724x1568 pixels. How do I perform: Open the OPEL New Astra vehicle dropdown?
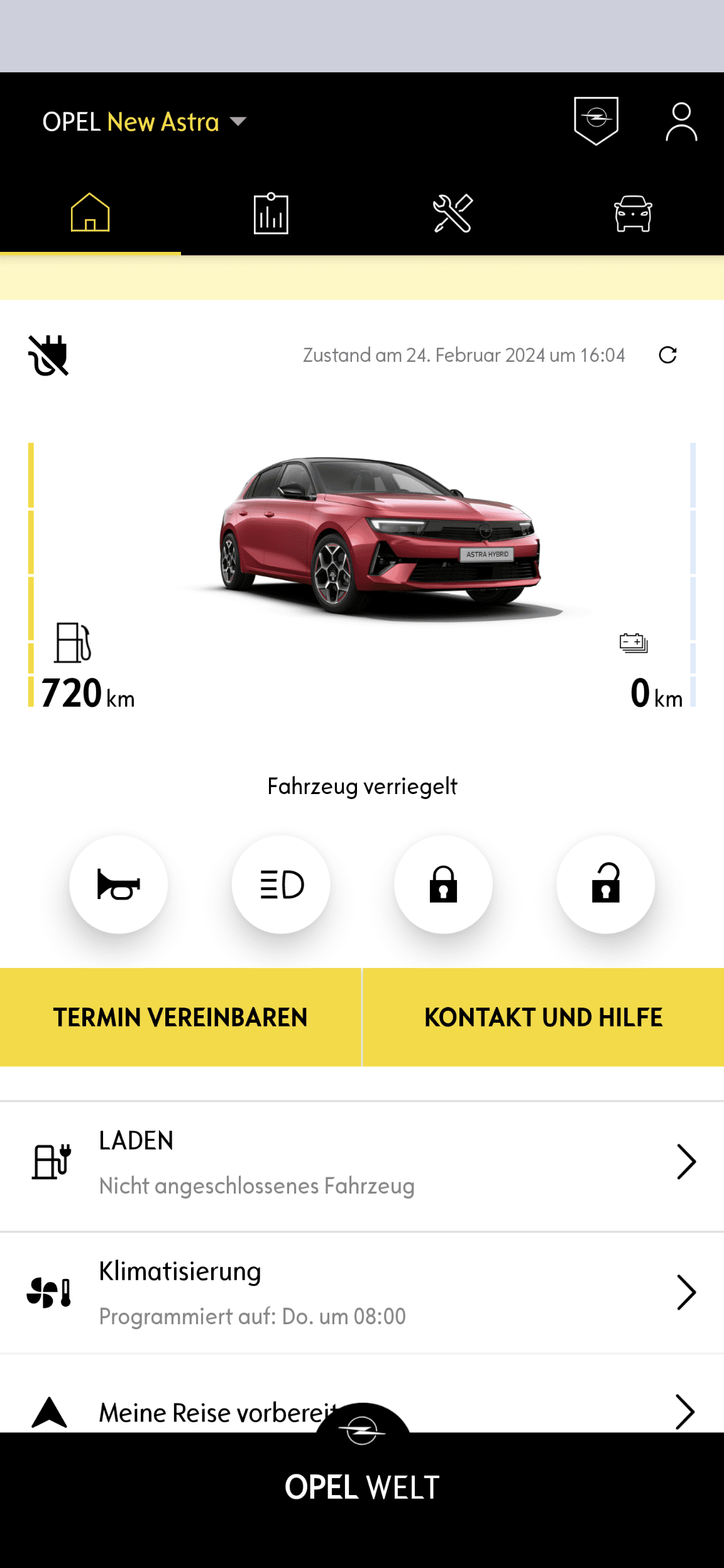(x=145, y=122)
